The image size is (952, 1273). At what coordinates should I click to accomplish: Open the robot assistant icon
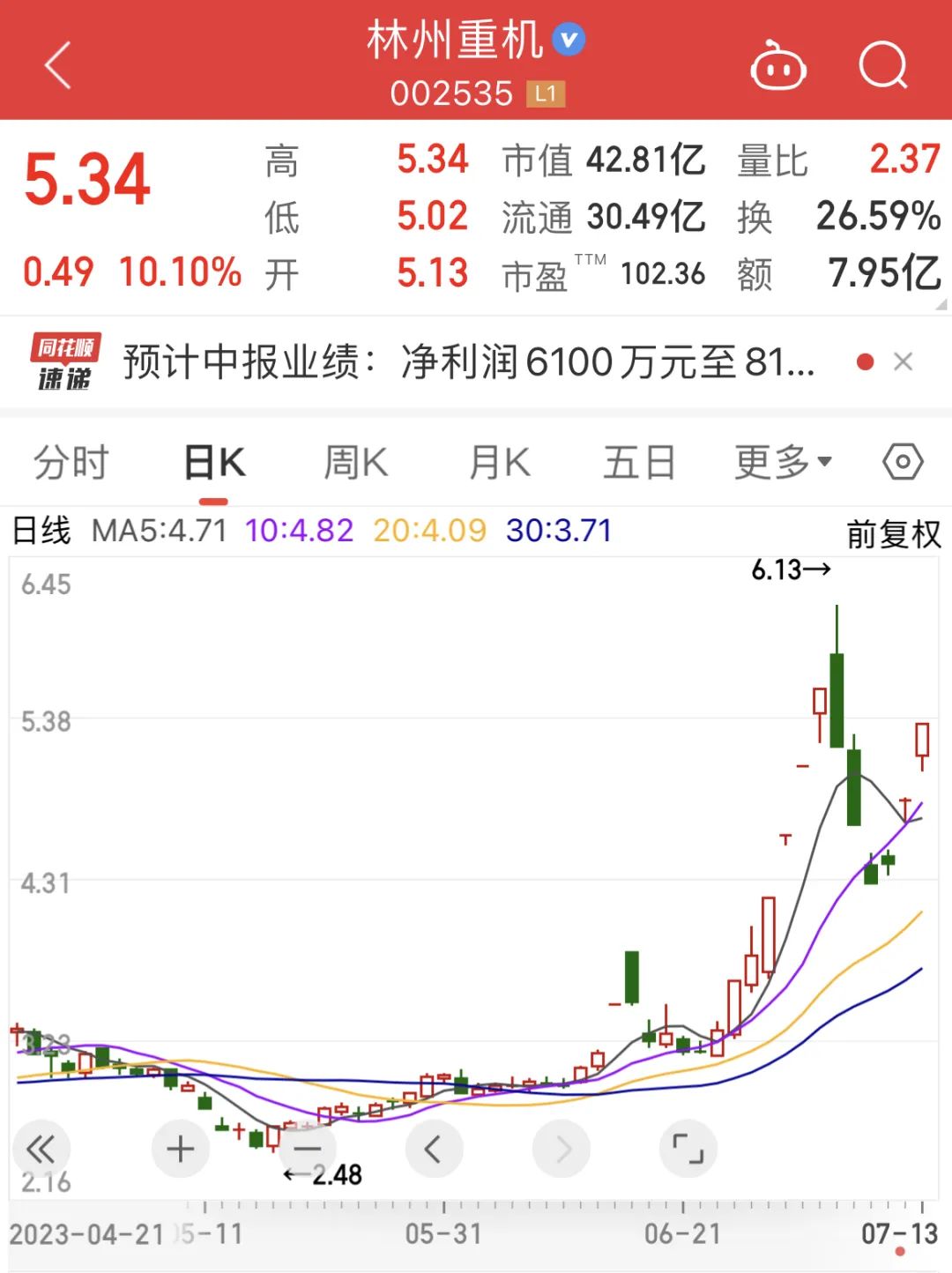777,66
